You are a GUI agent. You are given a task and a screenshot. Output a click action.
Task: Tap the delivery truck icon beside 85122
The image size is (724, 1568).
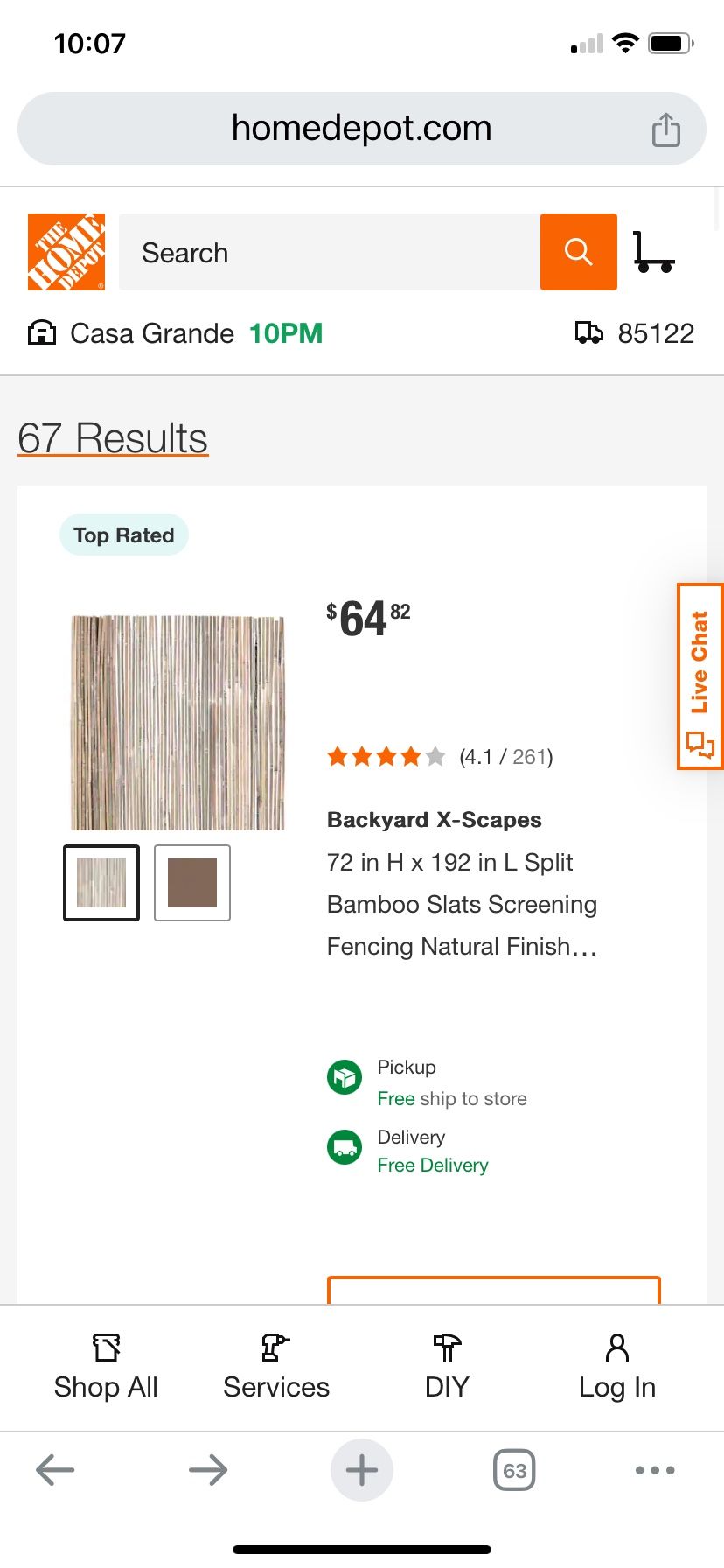coord(588,332)
